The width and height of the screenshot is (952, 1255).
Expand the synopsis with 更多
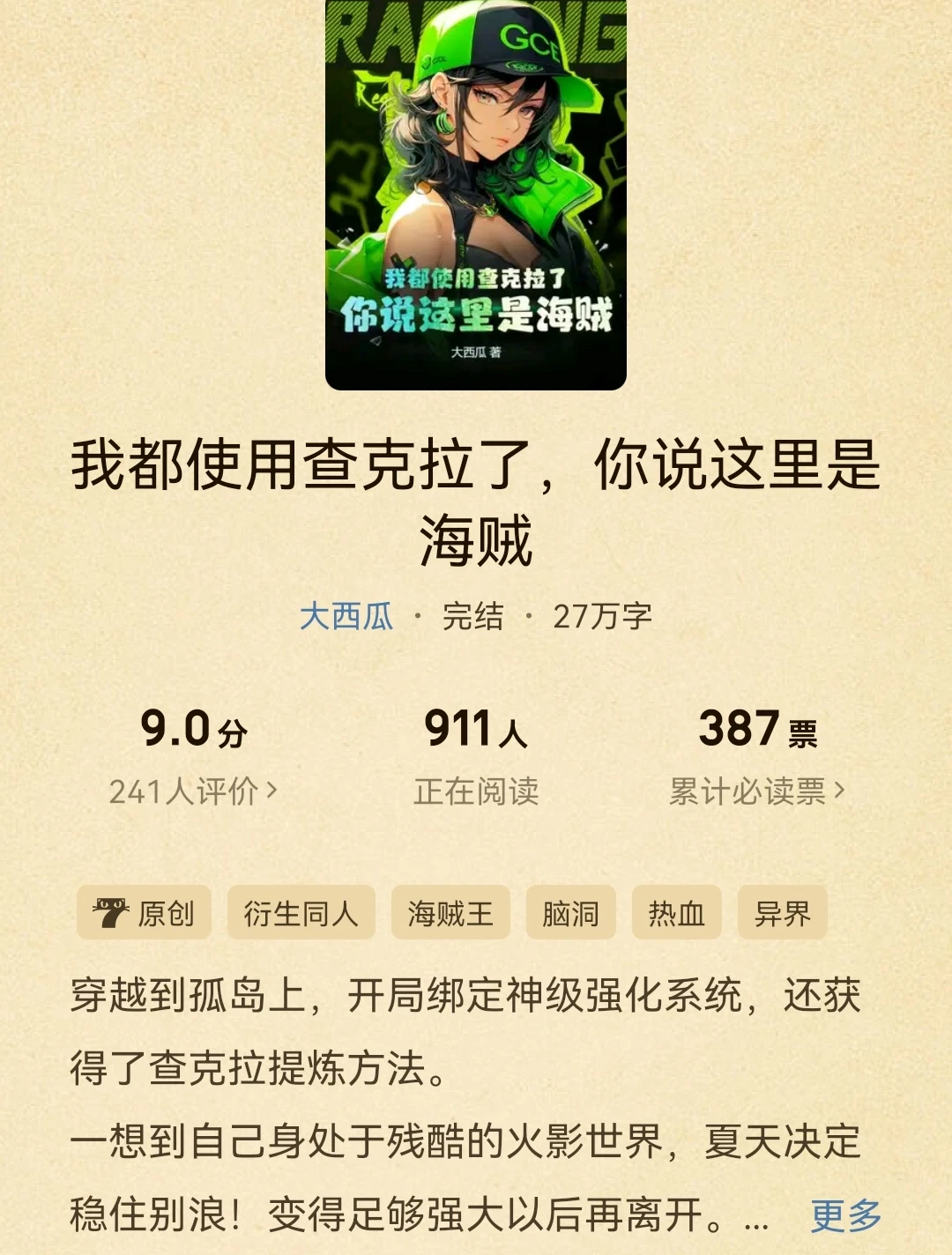tap(846, 1214)
